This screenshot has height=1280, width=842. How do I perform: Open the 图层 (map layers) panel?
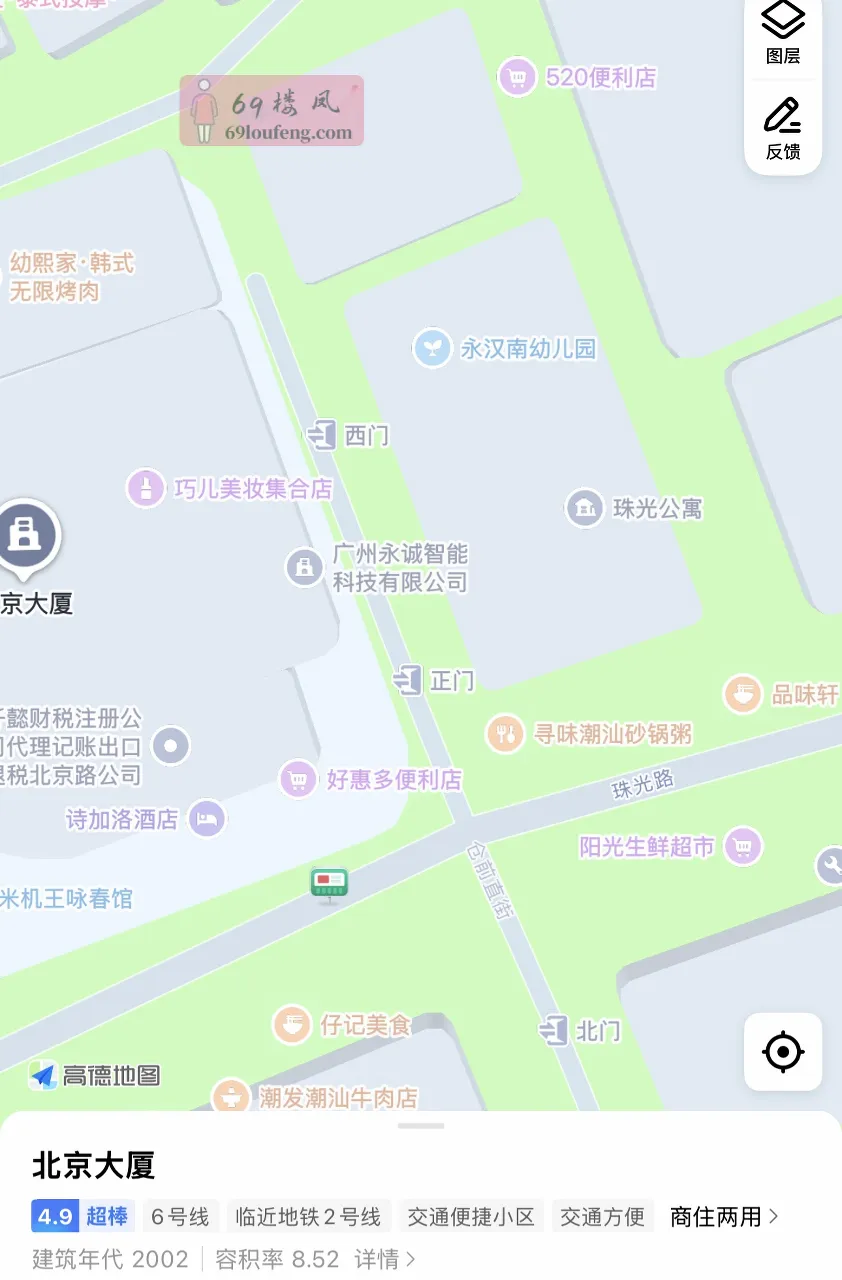(x=783, y=30)
